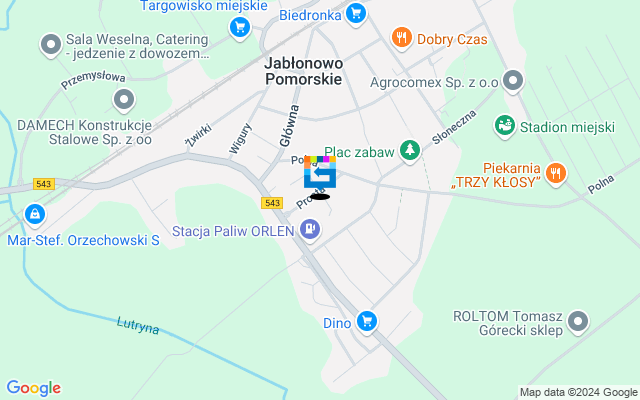Image resolution: width=640 pixels, height=400 pixels.
Task: Select the Stacja Paliw ORLEN pin
Action: click(x=310, y=231)
